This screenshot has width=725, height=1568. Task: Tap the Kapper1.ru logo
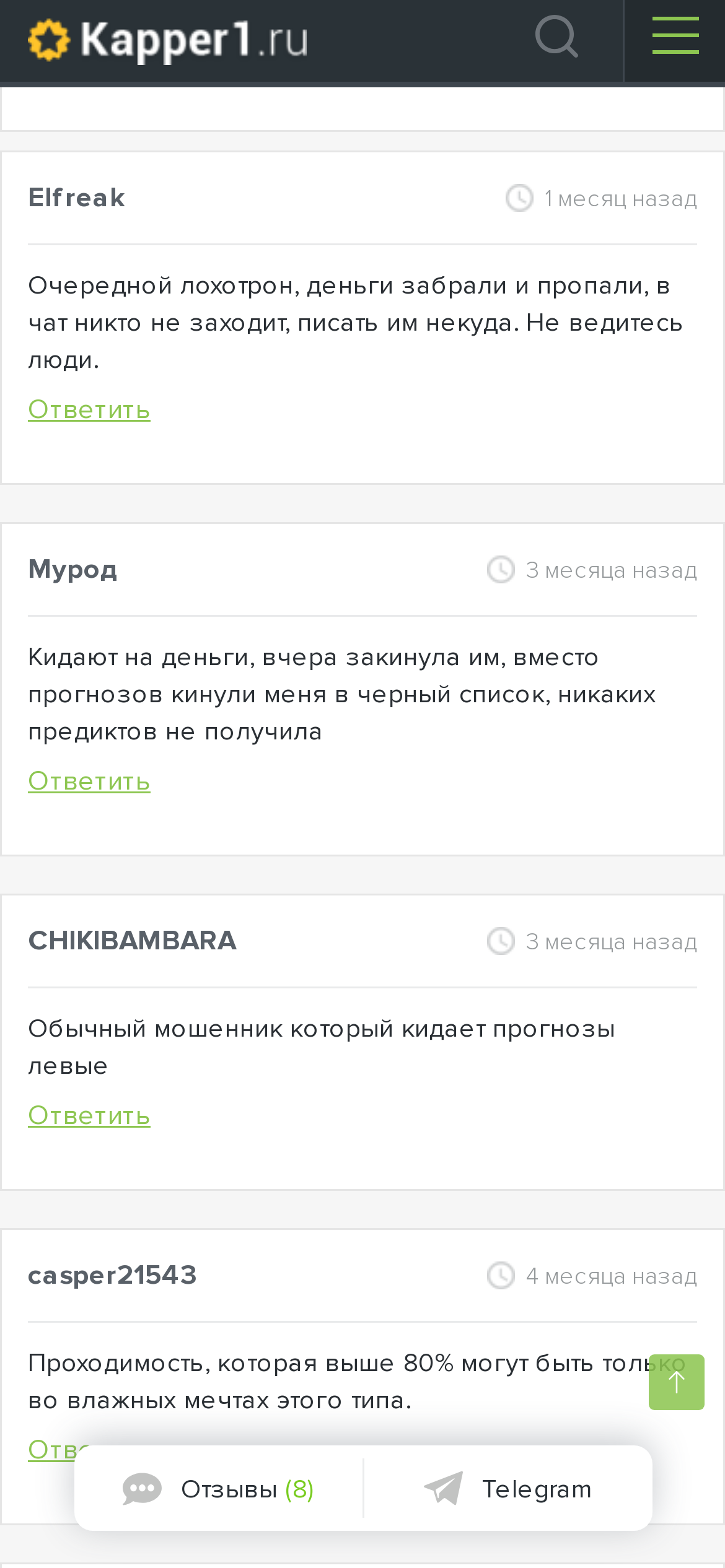tap(168, 40)
